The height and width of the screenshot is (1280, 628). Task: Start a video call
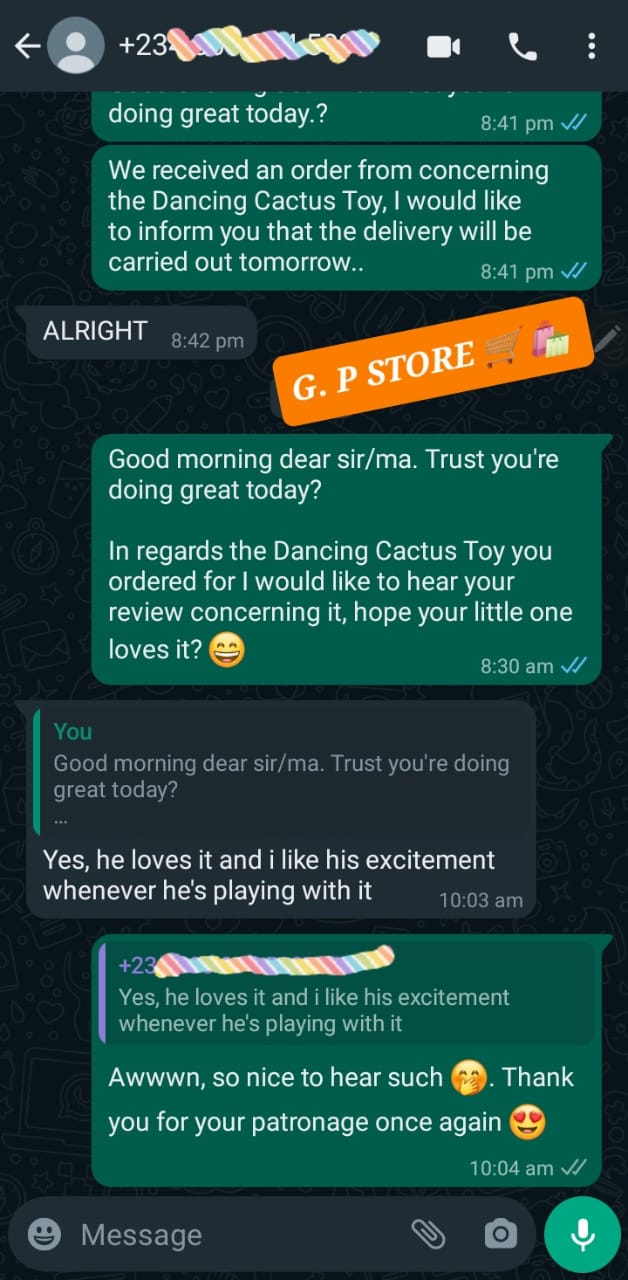tap(443, 46)
